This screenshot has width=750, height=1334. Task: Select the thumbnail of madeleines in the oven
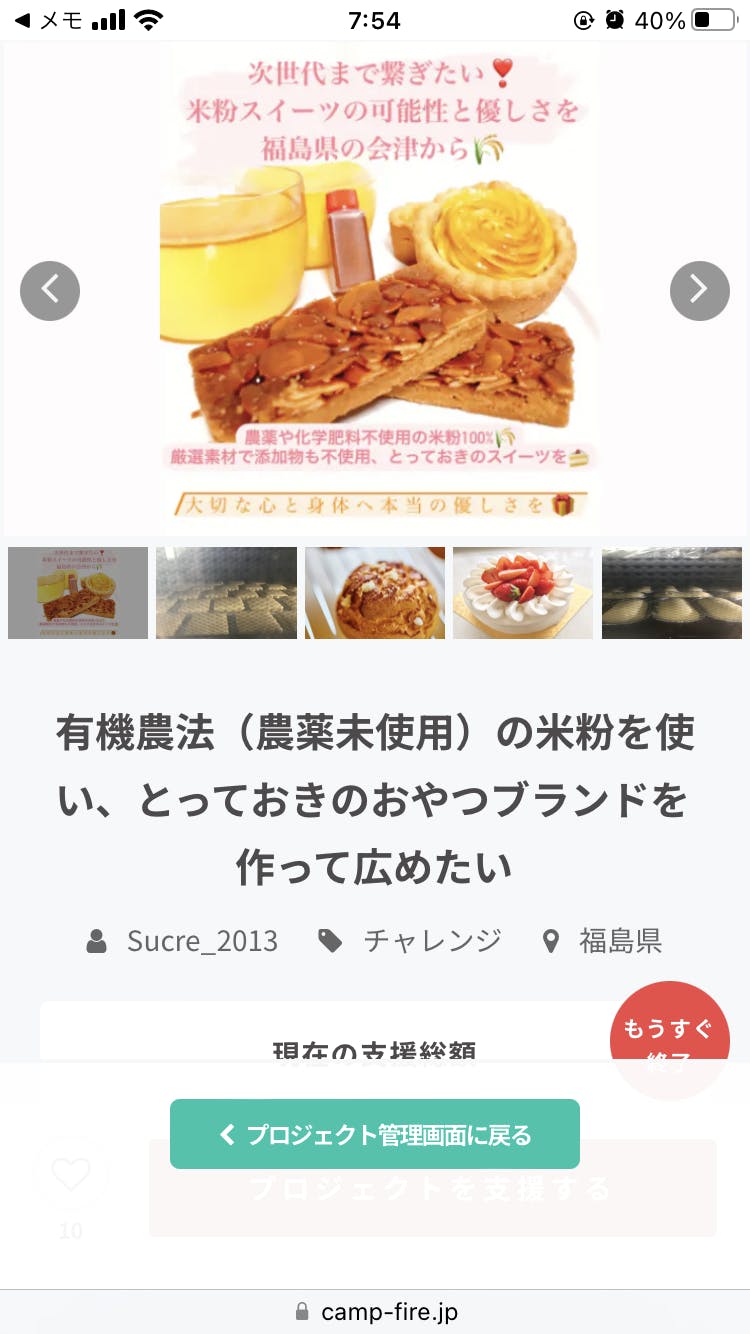pos(672,593)
